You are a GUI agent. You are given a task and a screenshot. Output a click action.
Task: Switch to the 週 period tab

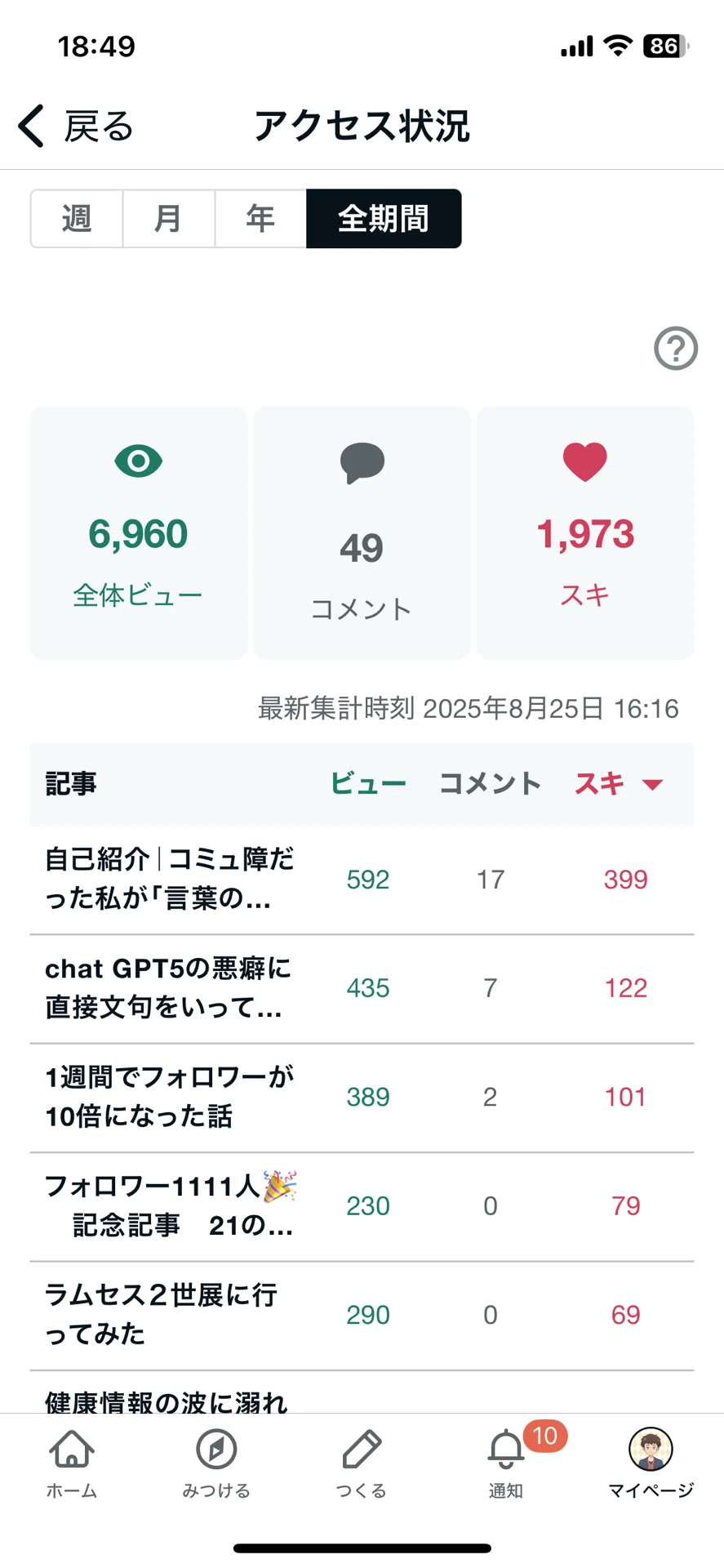(x=77, y=219)
